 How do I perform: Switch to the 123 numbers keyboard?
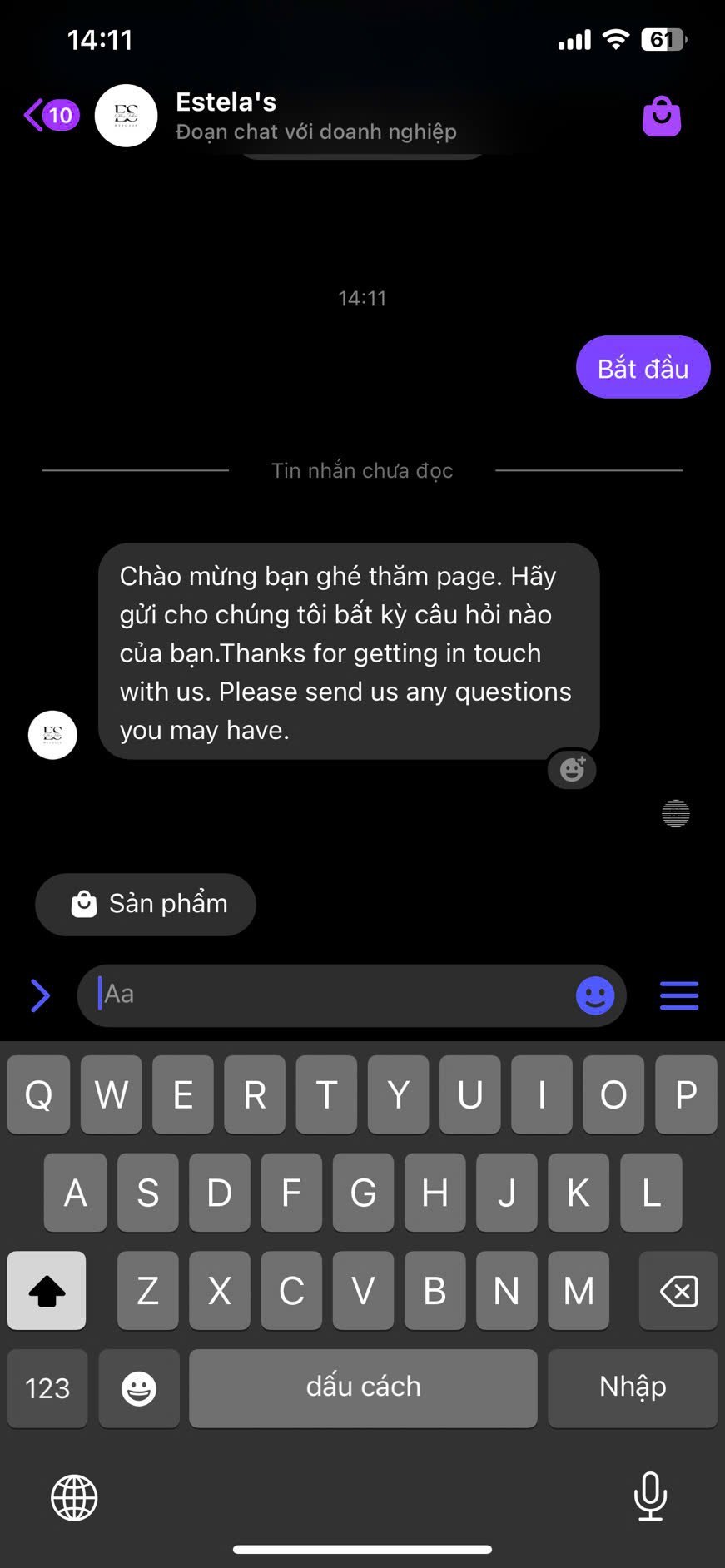tap(47, 1387)
